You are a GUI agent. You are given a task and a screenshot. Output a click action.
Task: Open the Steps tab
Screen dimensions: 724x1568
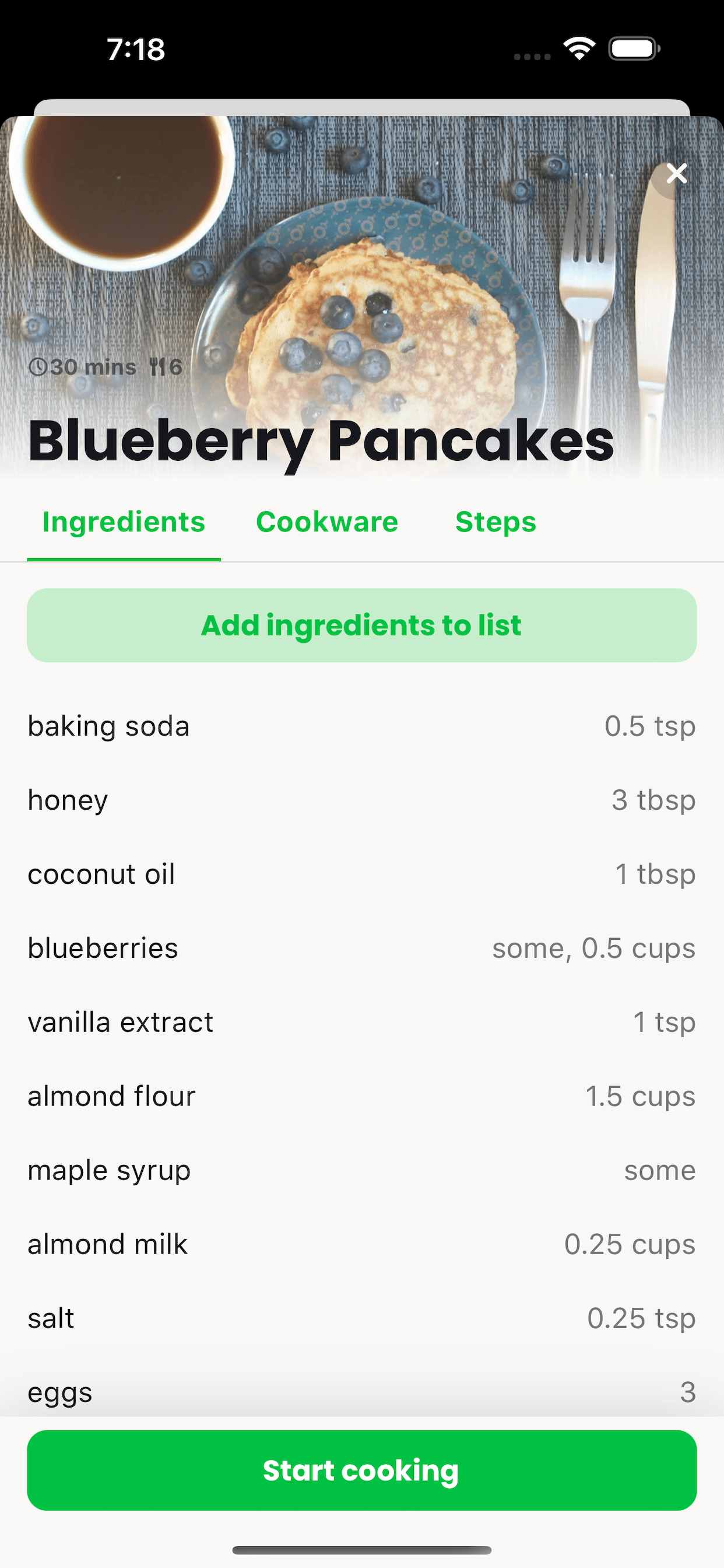point(496,522)
